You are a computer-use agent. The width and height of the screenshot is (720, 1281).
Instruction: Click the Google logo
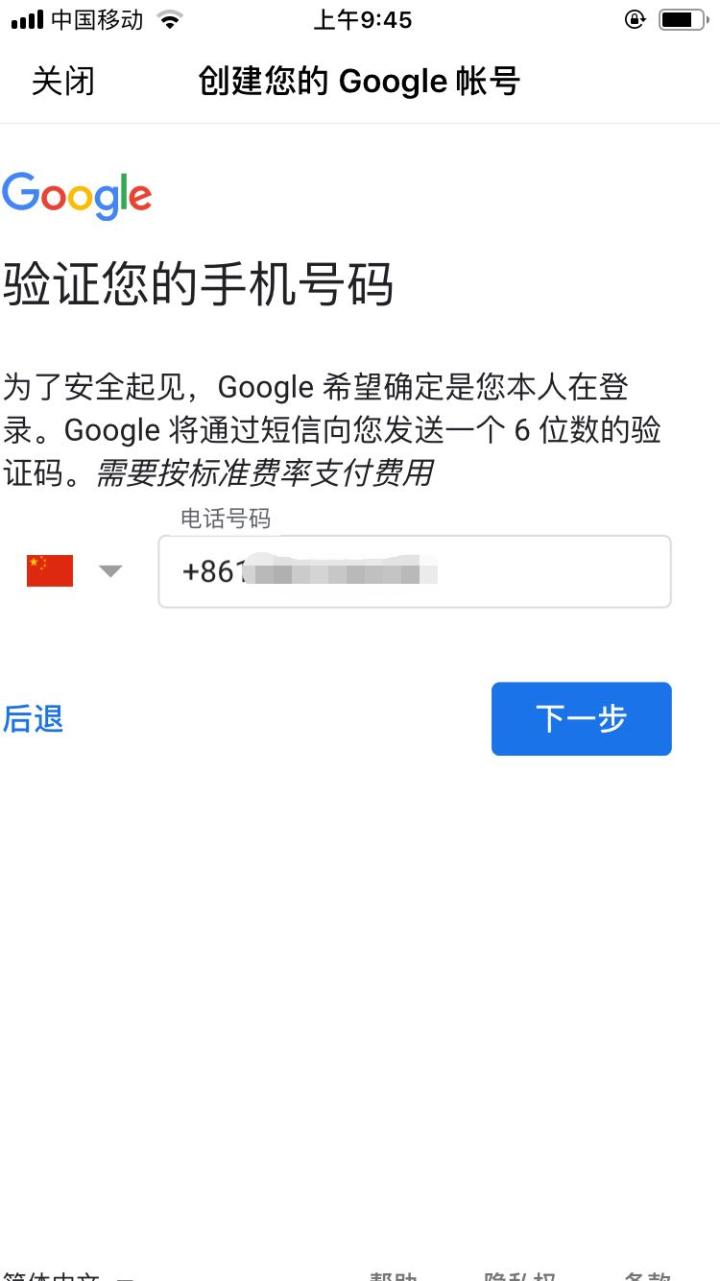tap(78, 196)
